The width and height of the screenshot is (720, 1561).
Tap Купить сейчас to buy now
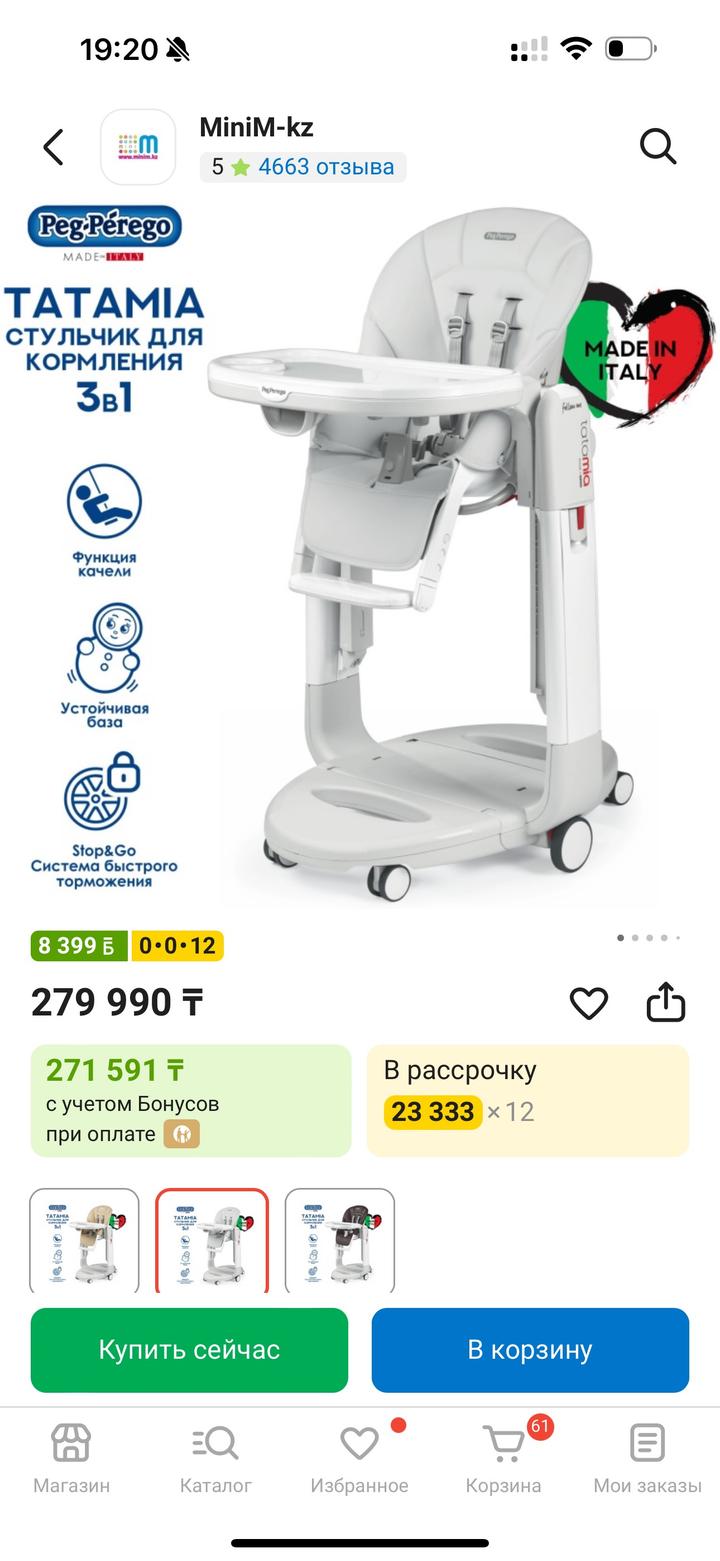[x=189, y=1350]
